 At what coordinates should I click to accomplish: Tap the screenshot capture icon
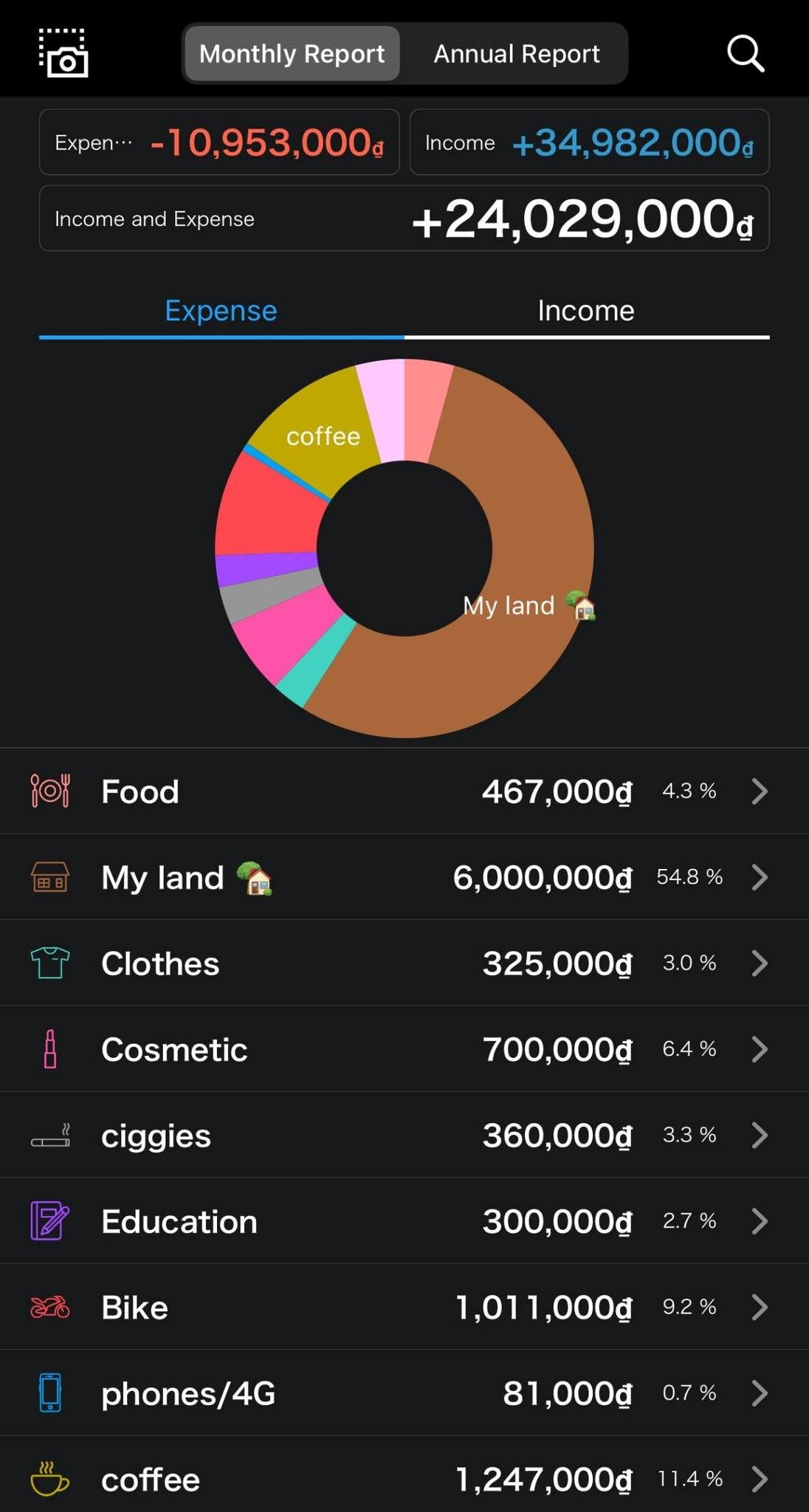pyautogui.click(x=63, y=53)
